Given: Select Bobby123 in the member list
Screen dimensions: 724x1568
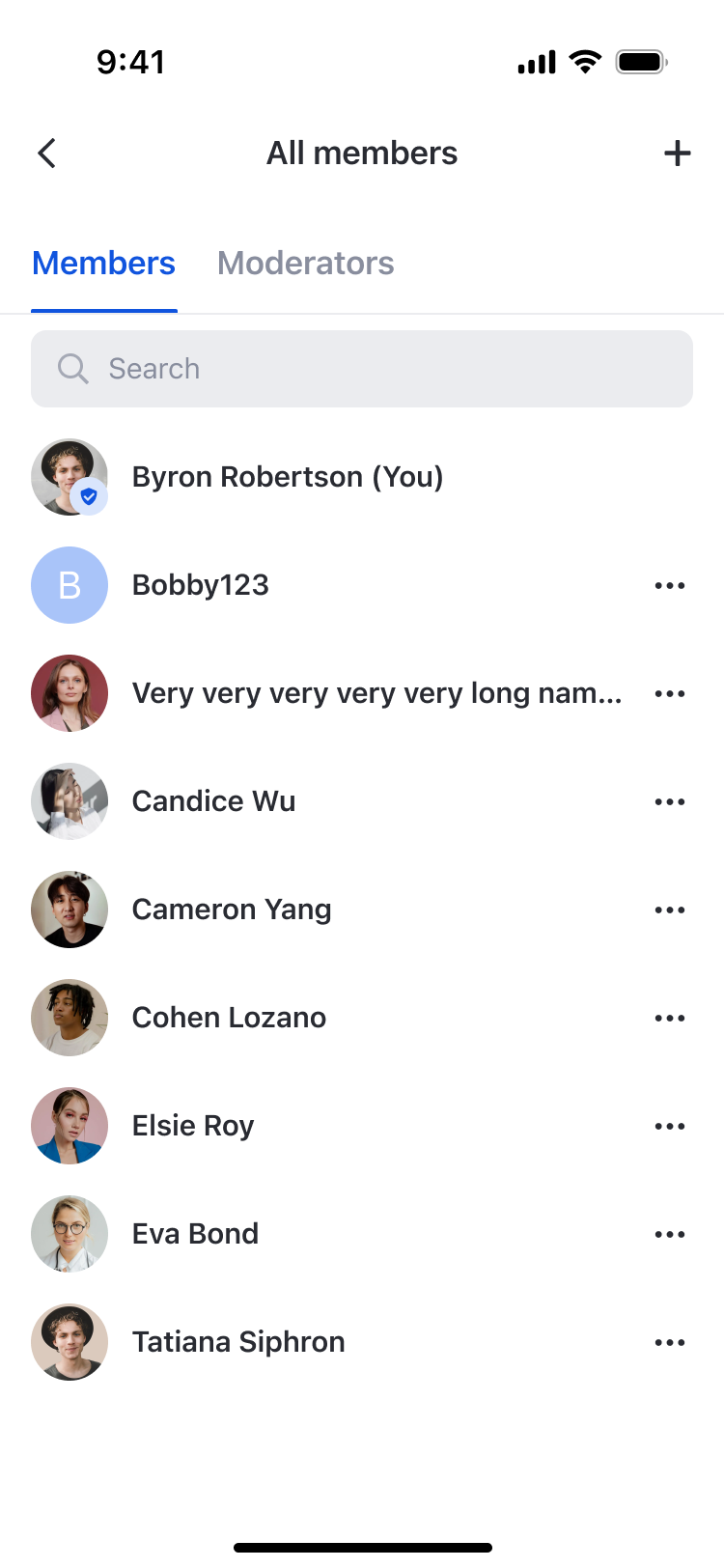Looking at the screenshot, I should (x=201, y=585).
